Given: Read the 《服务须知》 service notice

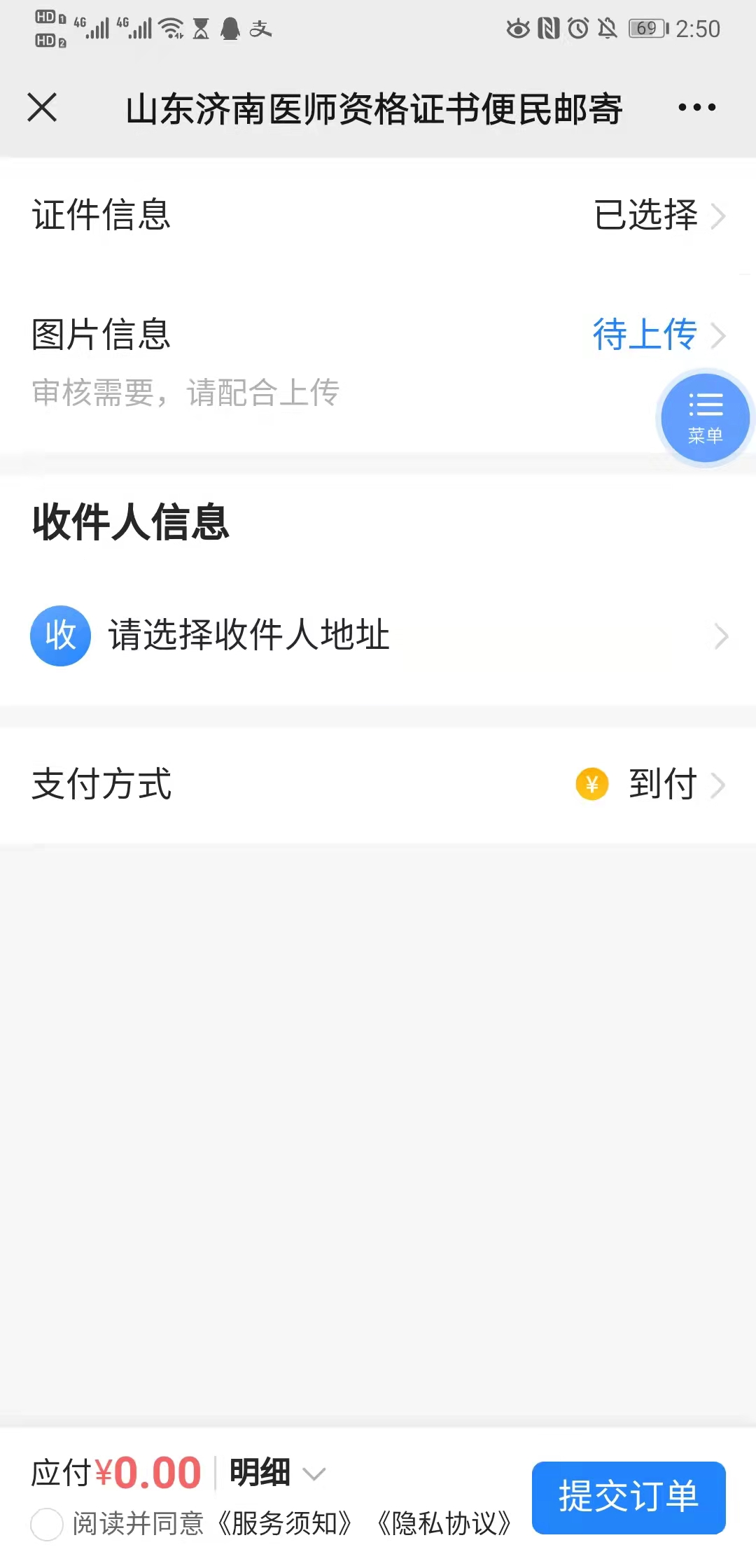Looking at the screenshot, I should [285, 1524].
